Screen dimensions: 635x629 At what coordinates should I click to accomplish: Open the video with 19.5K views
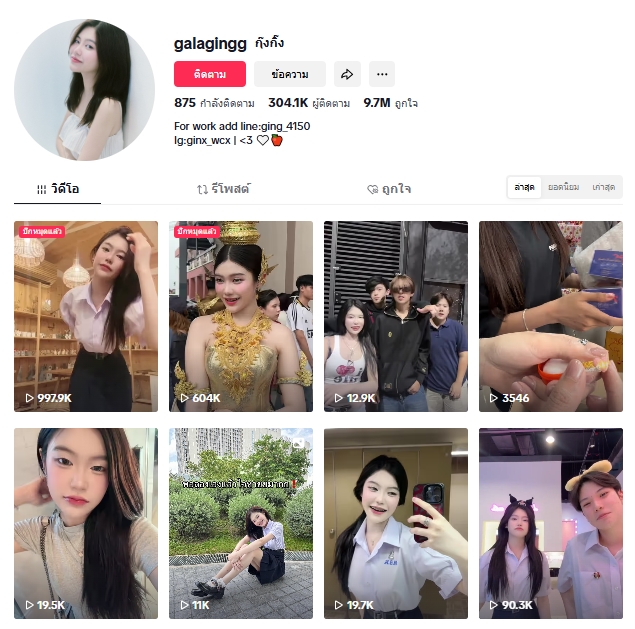tap(86, 523)
